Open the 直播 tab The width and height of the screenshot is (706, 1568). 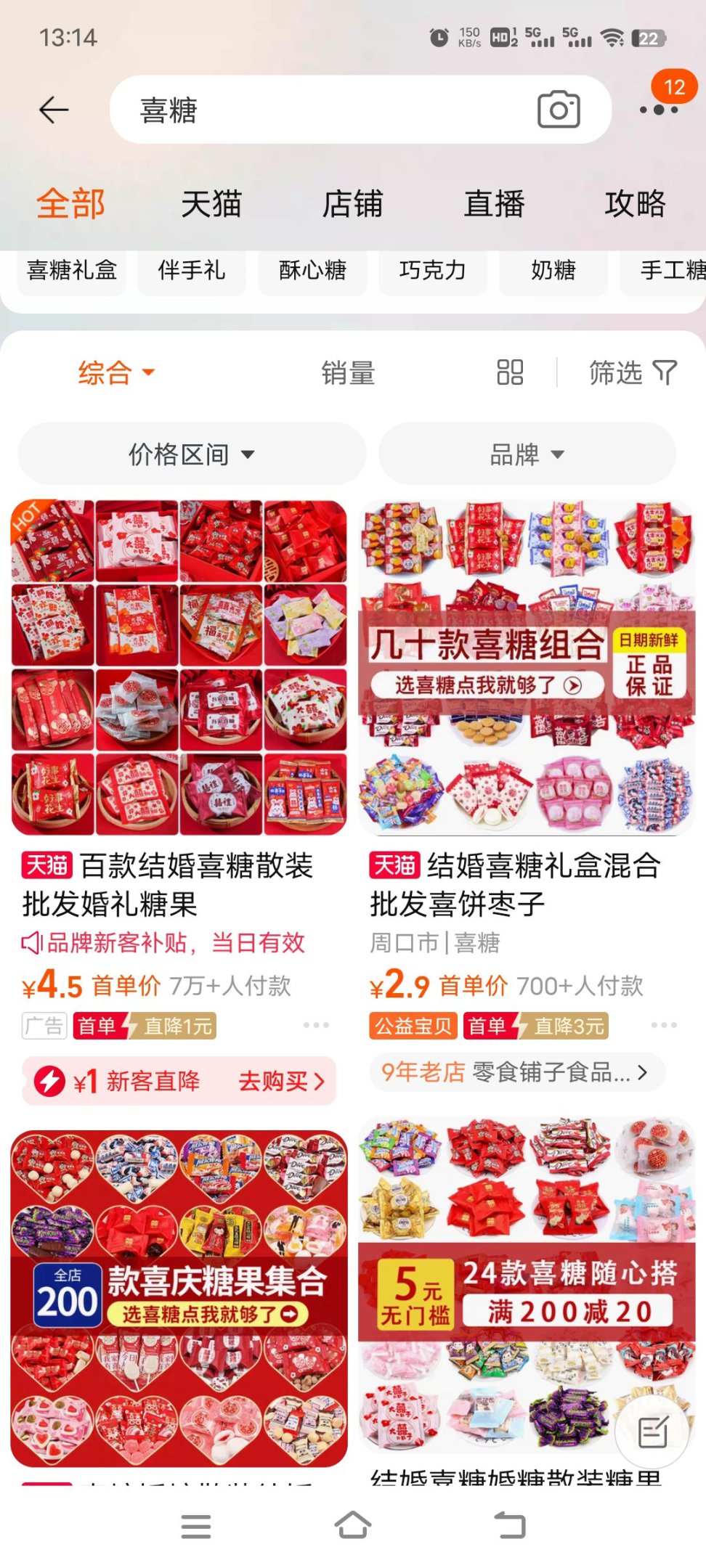[494, 204]
